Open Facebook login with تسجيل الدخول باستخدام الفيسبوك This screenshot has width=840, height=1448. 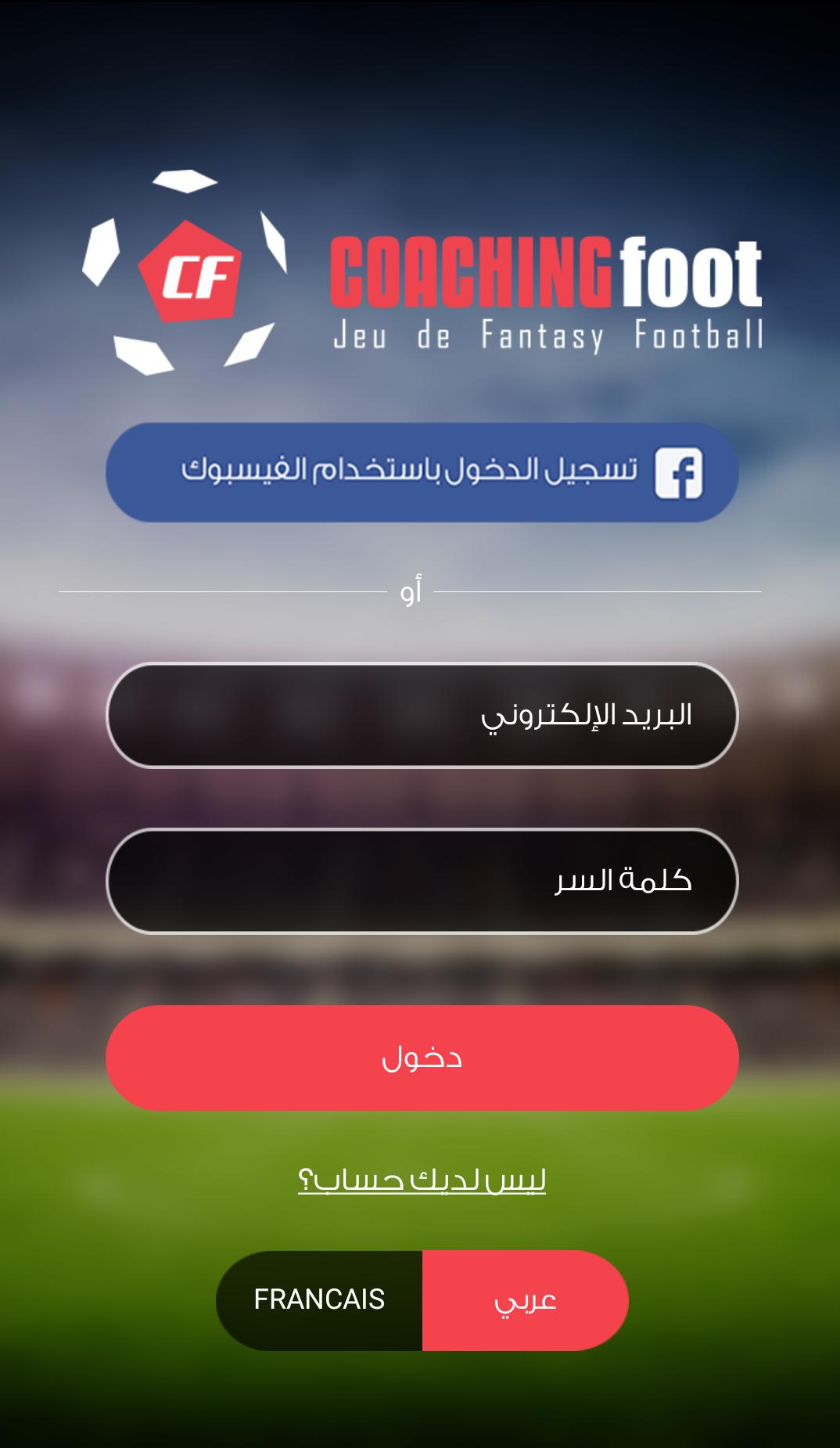pos(420,470)
